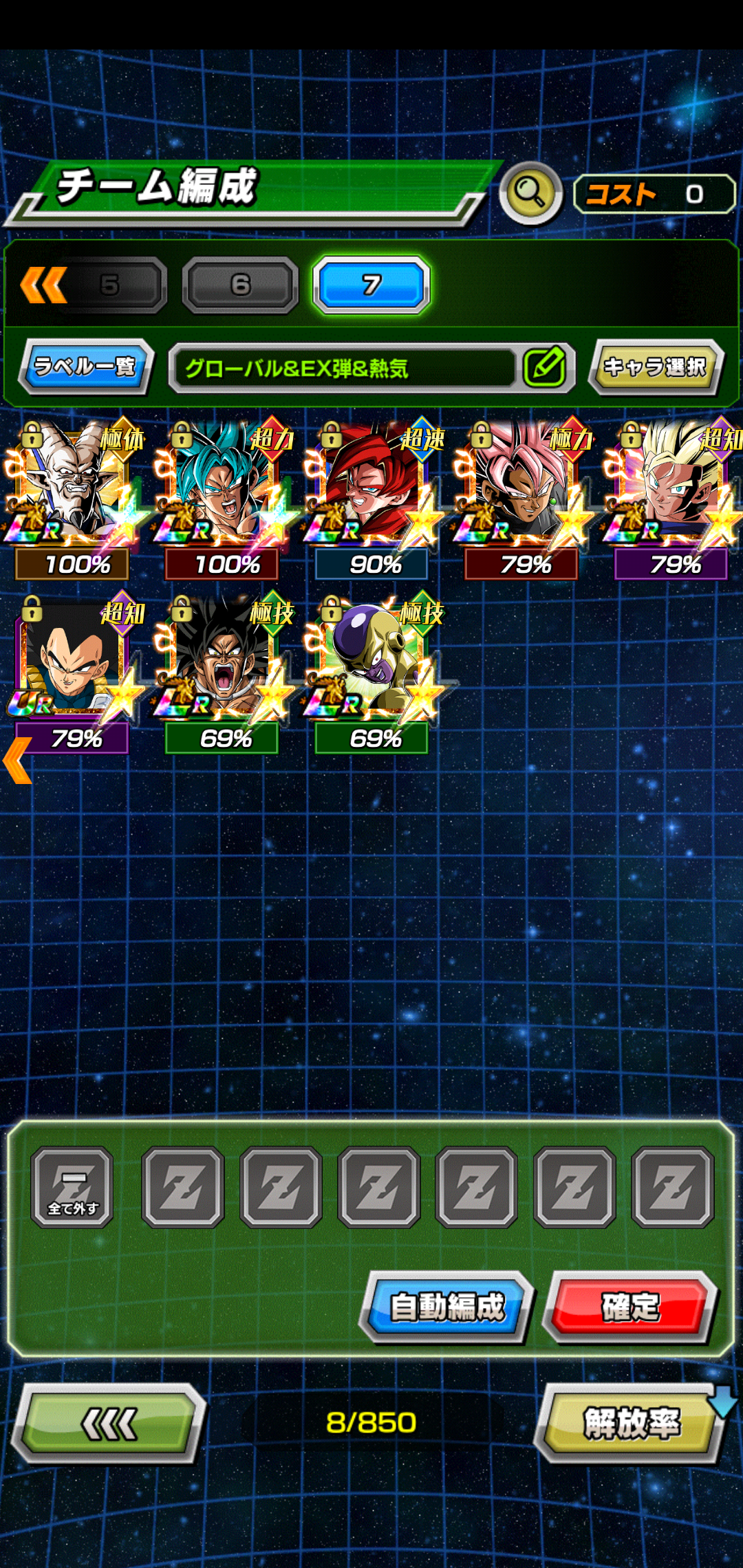Choose the 極技 golden character at 69%
Screen dimensions: 743x1568
[371, 673]
